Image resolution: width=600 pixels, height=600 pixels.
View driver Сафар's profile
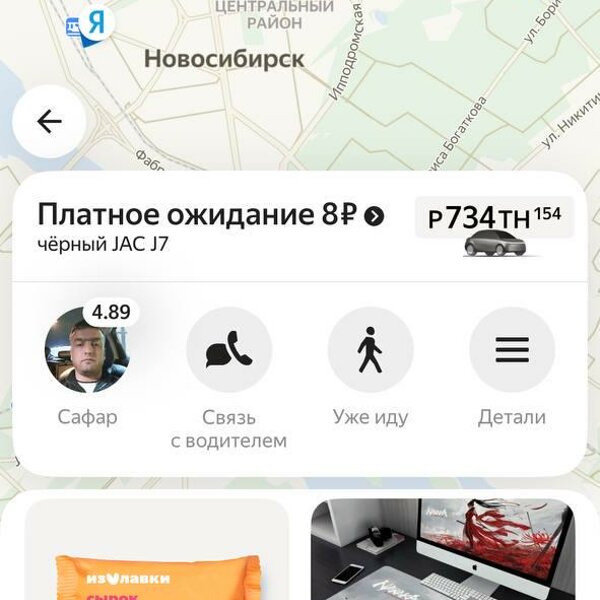click(x=86, y=350)
